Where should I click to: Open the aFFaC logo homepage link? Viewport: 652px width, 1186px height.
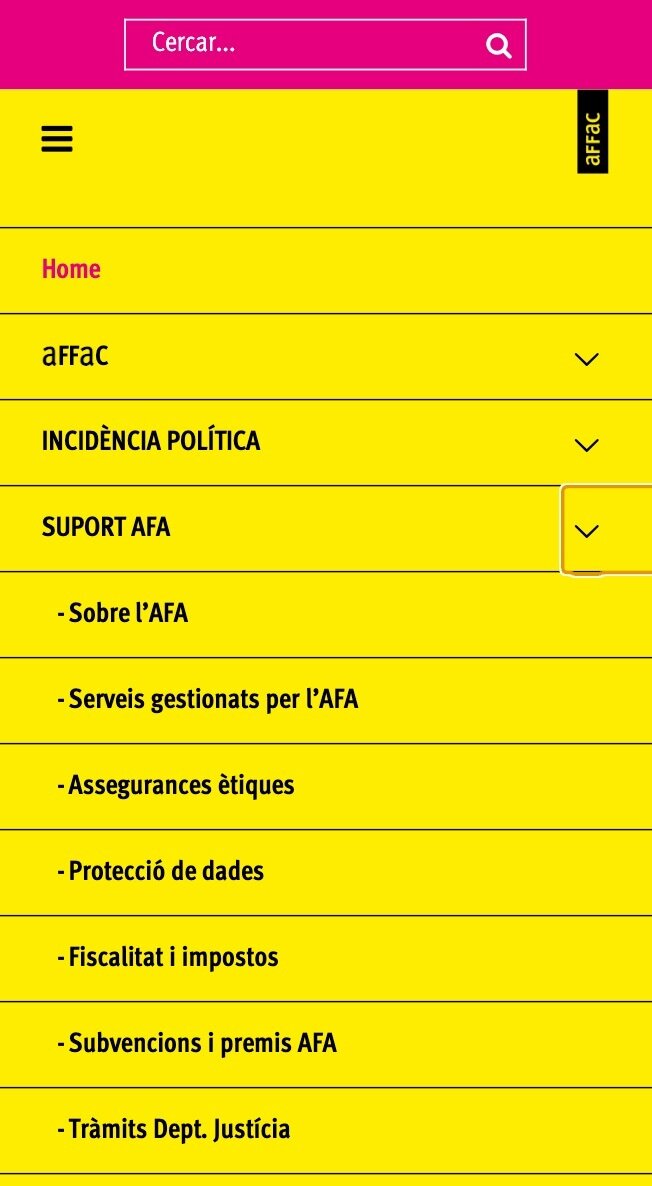pyautogui.click(x=592, y=132)
